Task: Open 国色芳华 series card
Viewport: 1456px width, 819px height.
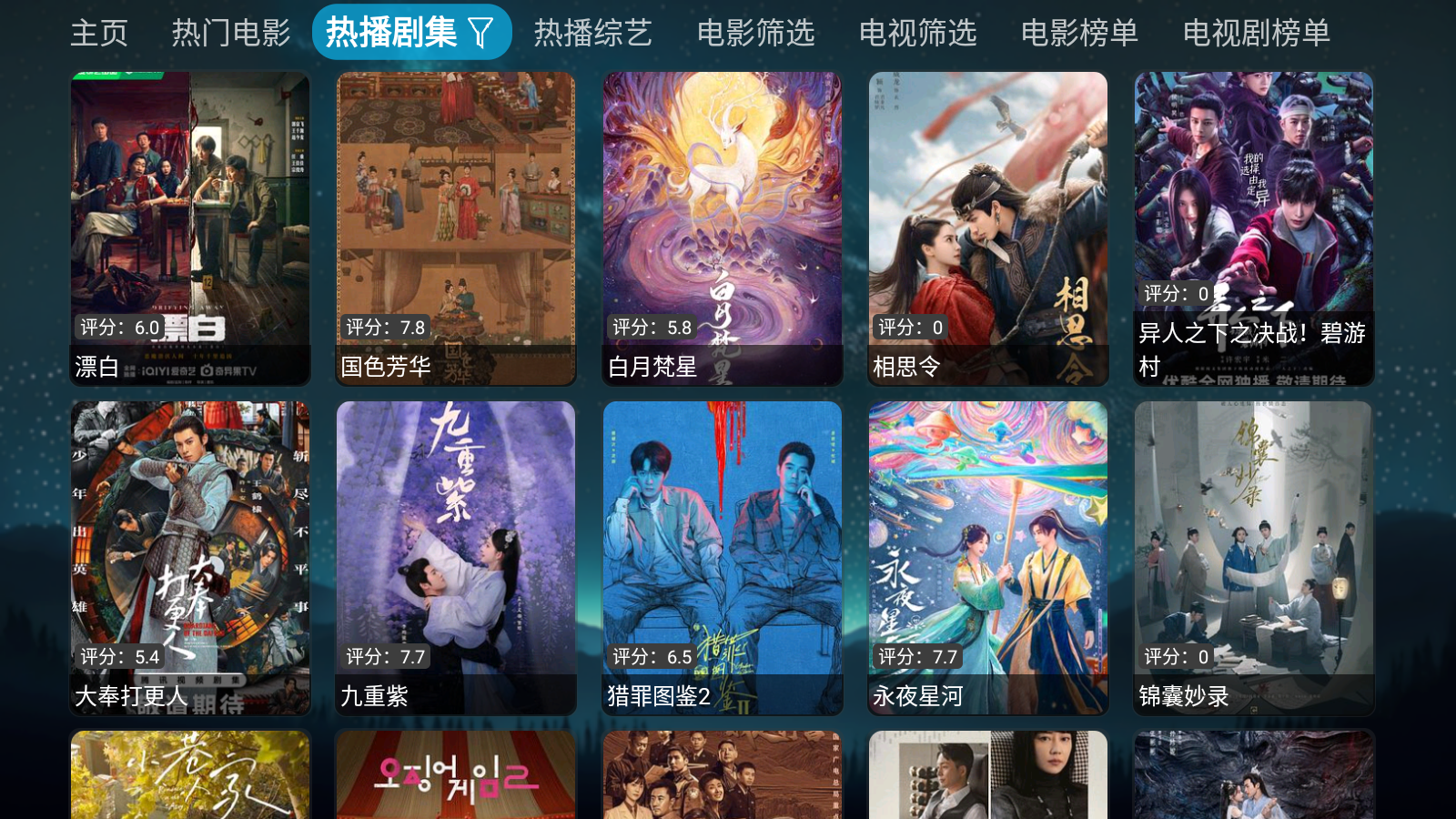Action: point(456,227)
